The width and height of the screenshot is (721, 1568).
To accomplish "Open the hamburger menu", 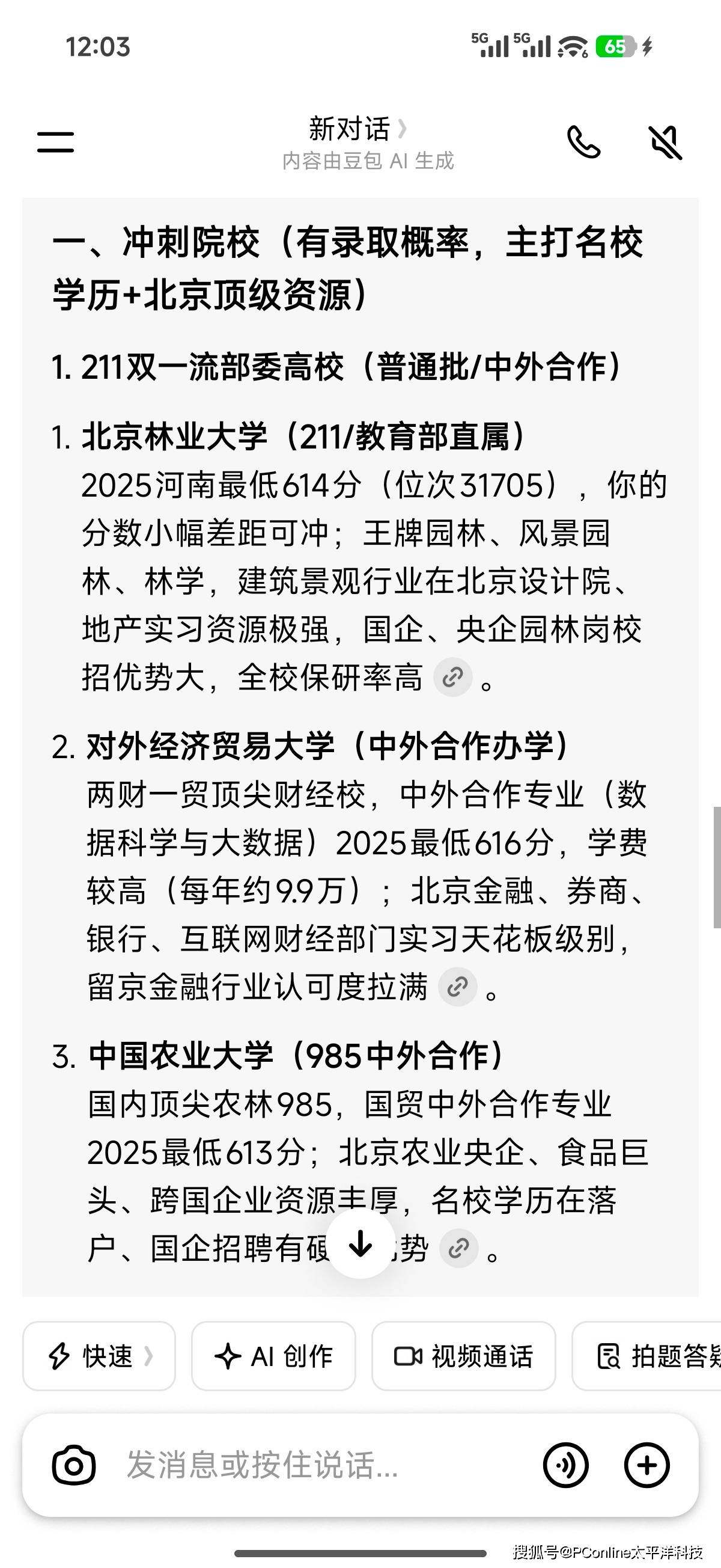I will point(55,142).
